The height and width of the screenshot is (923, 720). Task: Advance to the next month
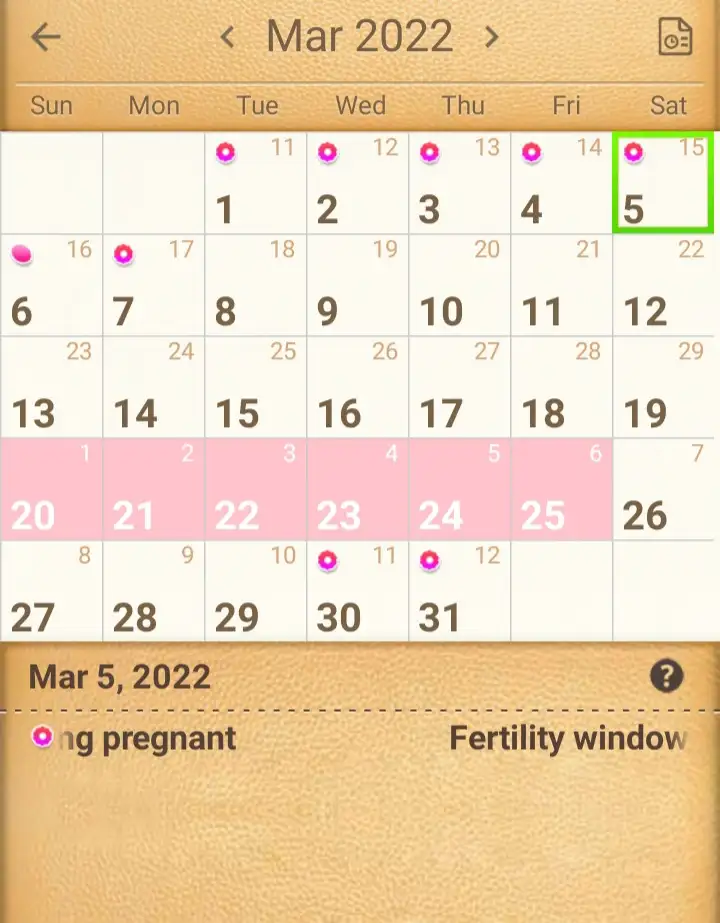point(491,38)
